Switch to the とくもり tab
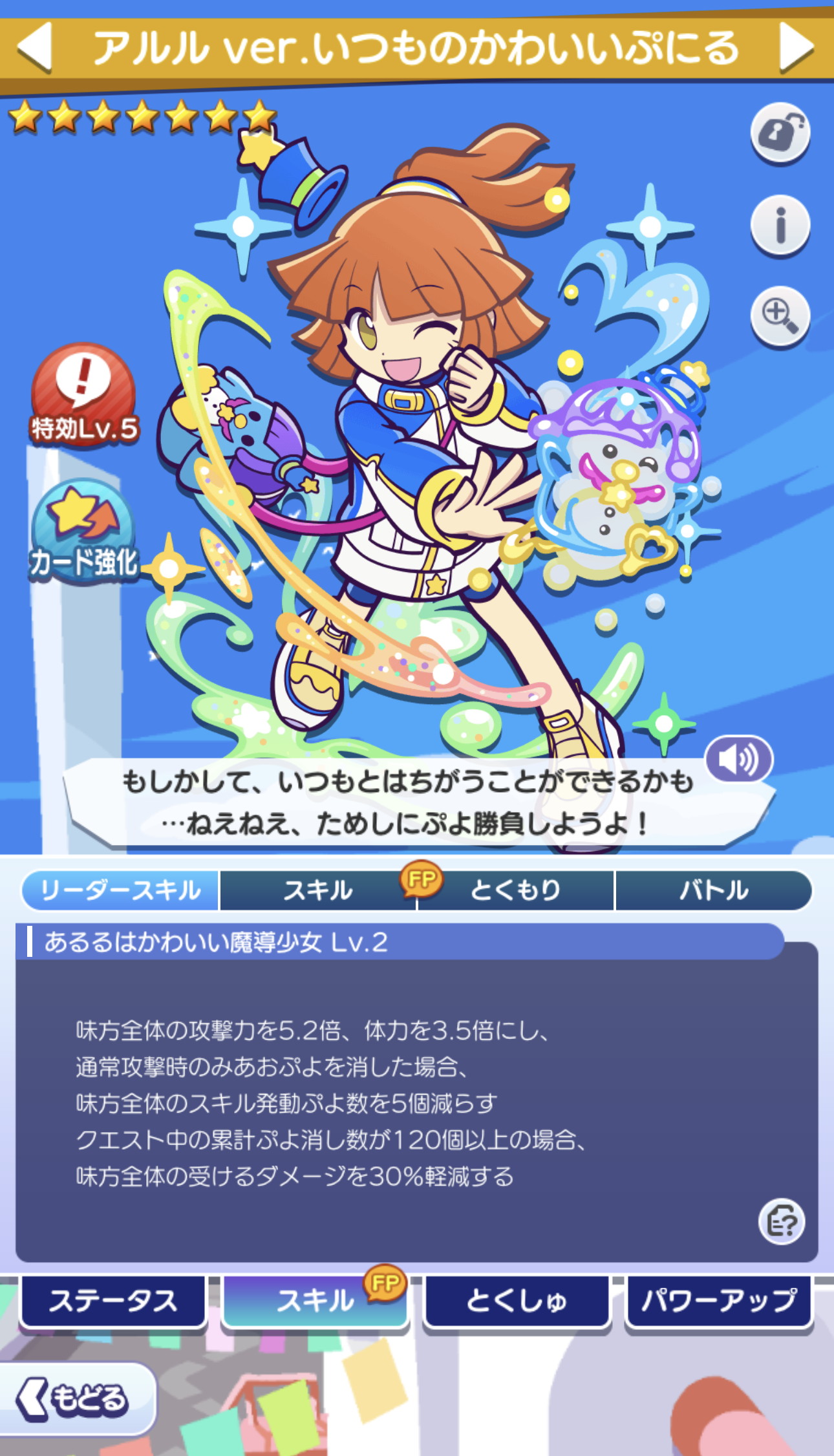The width and height of the screenshot is (834, 1456). tap(515, 890)
